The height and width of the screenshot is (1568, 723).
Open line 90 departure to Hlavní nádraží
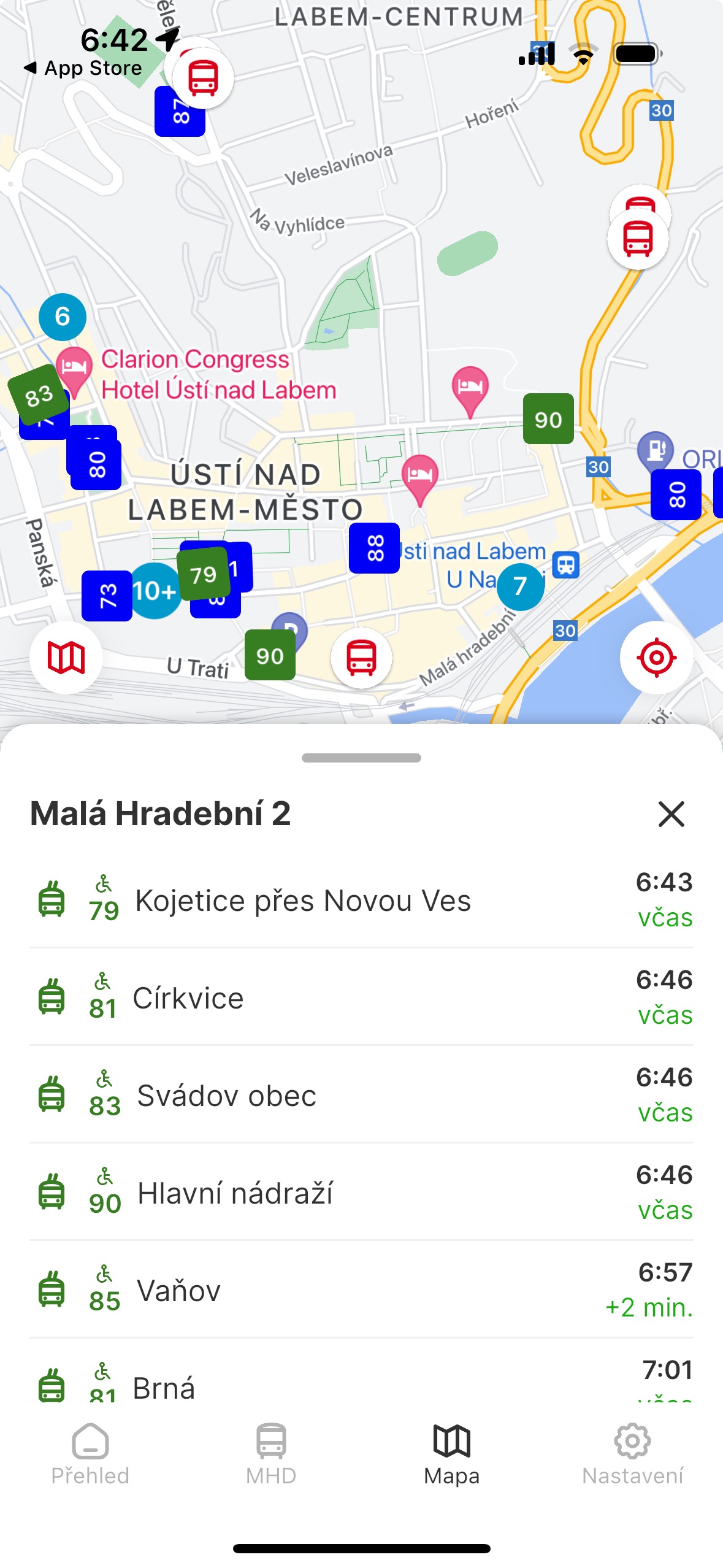(x=361, y=1193)
